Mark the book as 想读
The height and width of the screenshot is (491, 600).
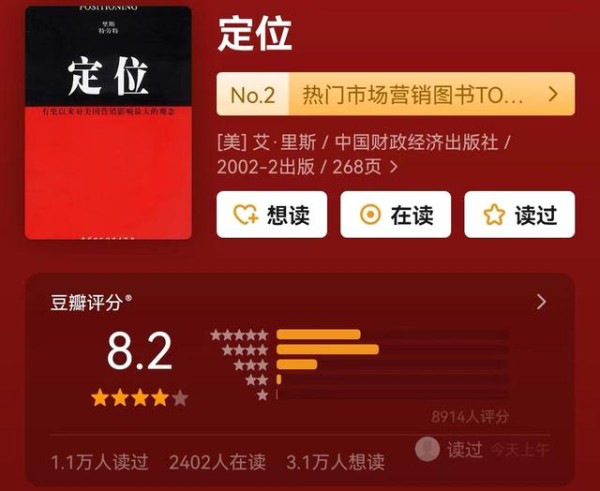coord(271,214)
